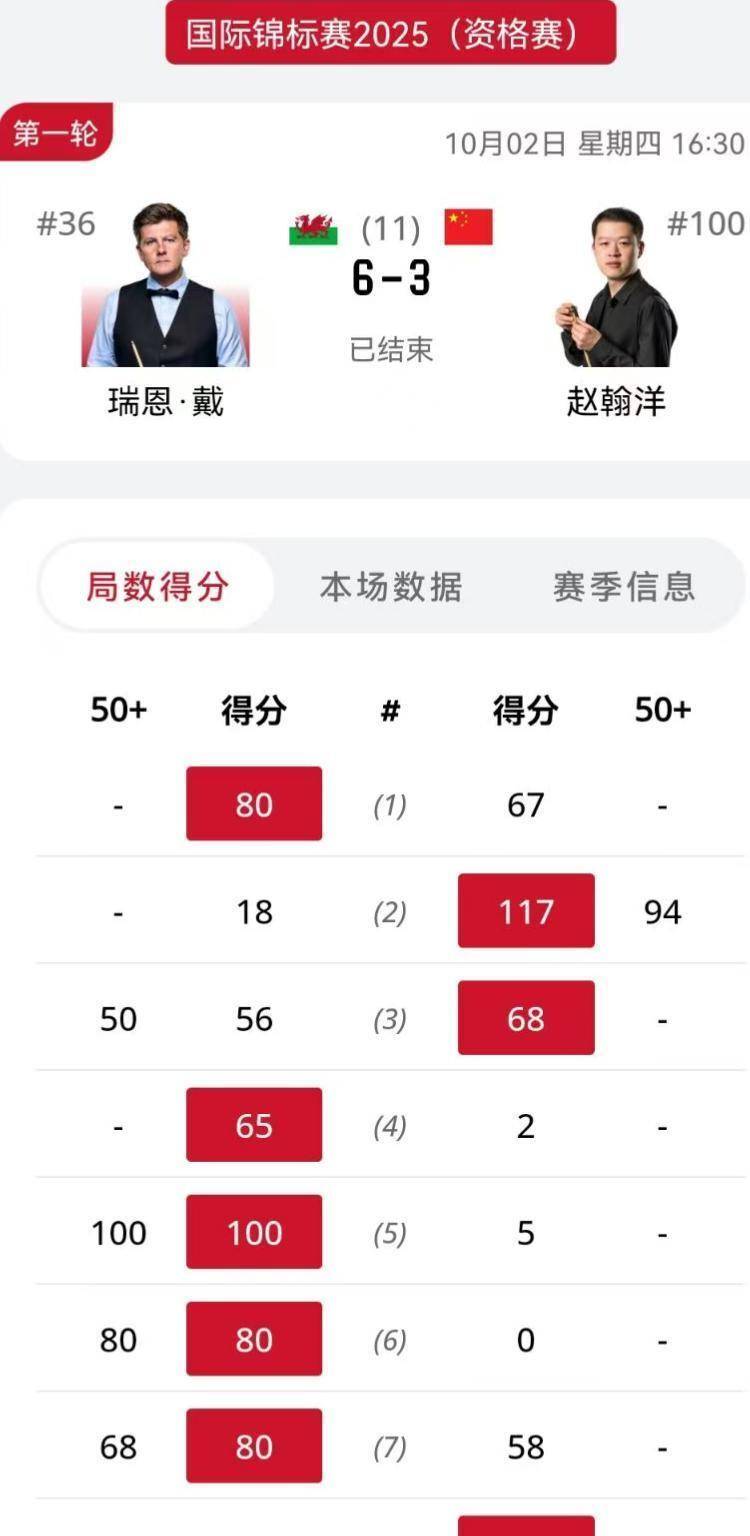The image size is (750, 1536).
Task: Open the 国际锦标赛2025（资格赛） tournament banner
Action: [x=390, y=33]
